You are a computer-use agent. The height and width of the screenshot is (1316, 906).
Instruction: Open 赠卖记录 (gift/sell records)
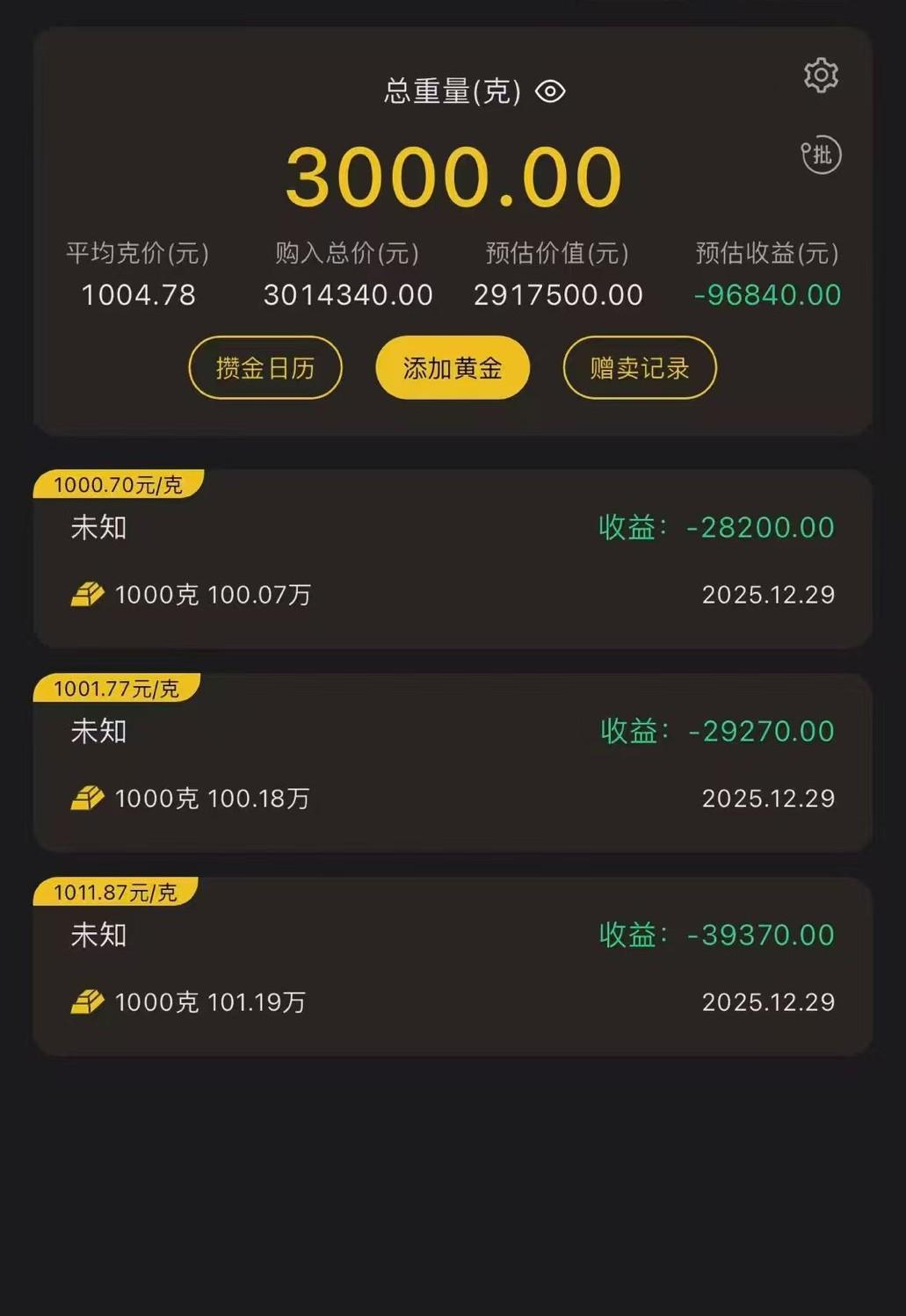639,369
